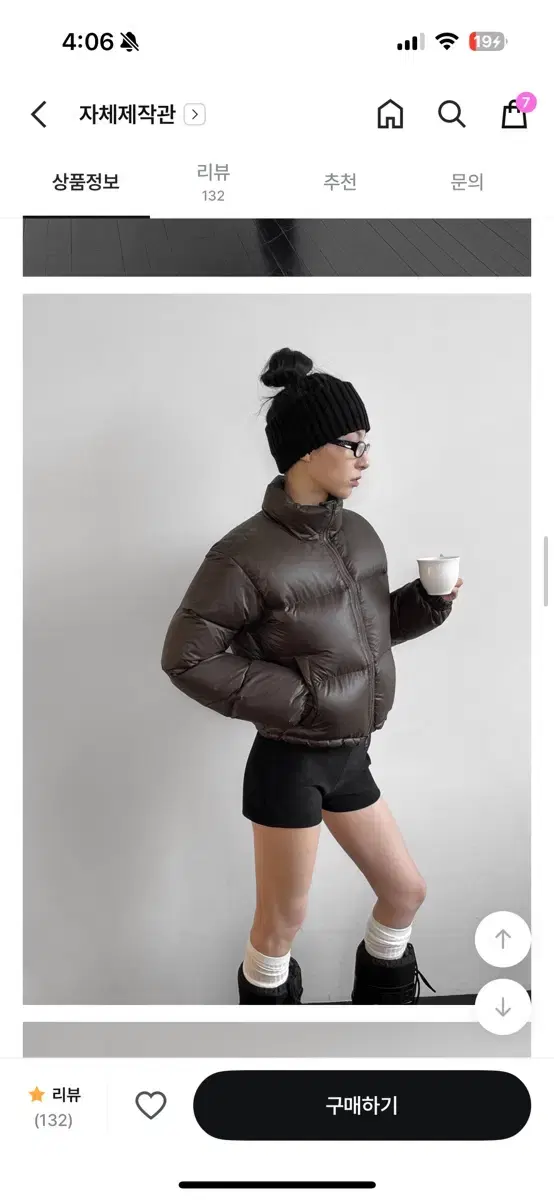Screen dimensions: 554x1200
Task: Open the star 리뷰 (132) shortcut
Action: [54, 1106]
